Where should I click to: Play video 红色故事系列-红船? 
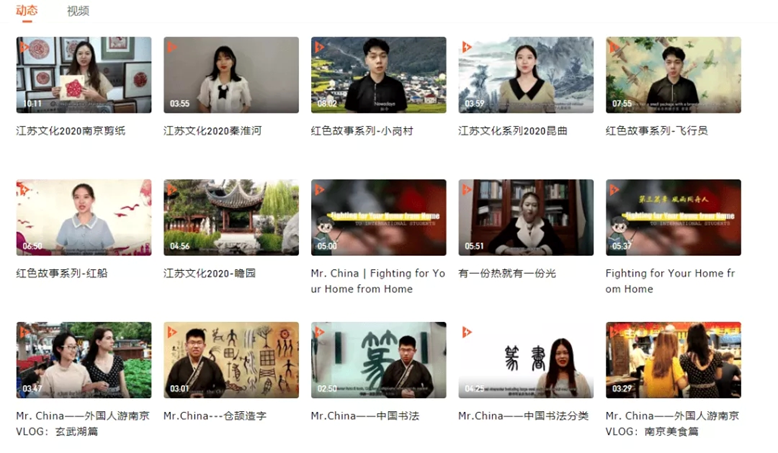84,217
